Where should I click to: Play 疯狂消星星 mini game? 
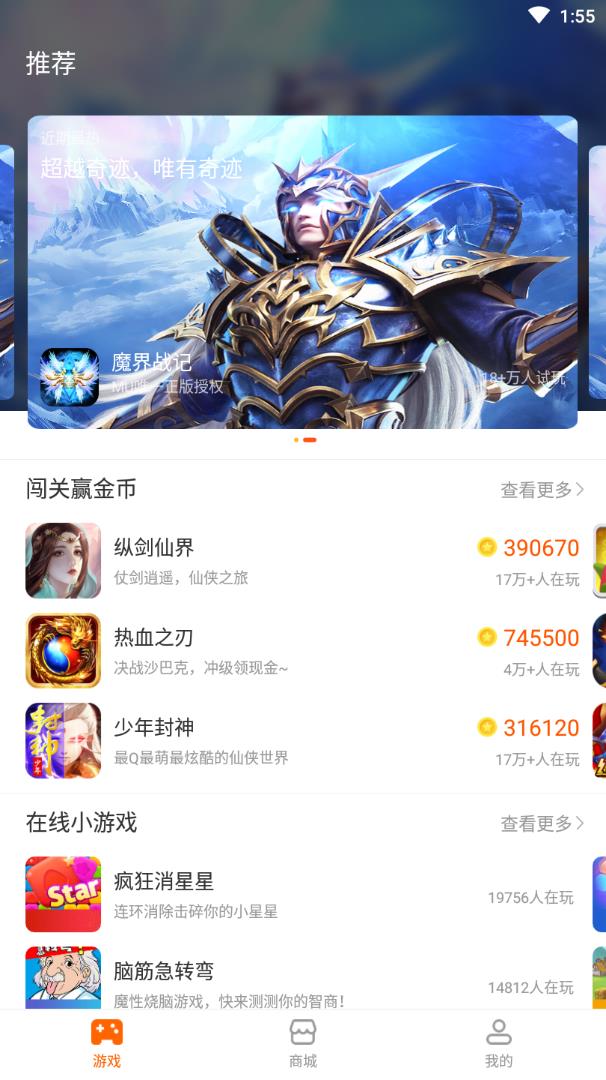coord(300,894)
